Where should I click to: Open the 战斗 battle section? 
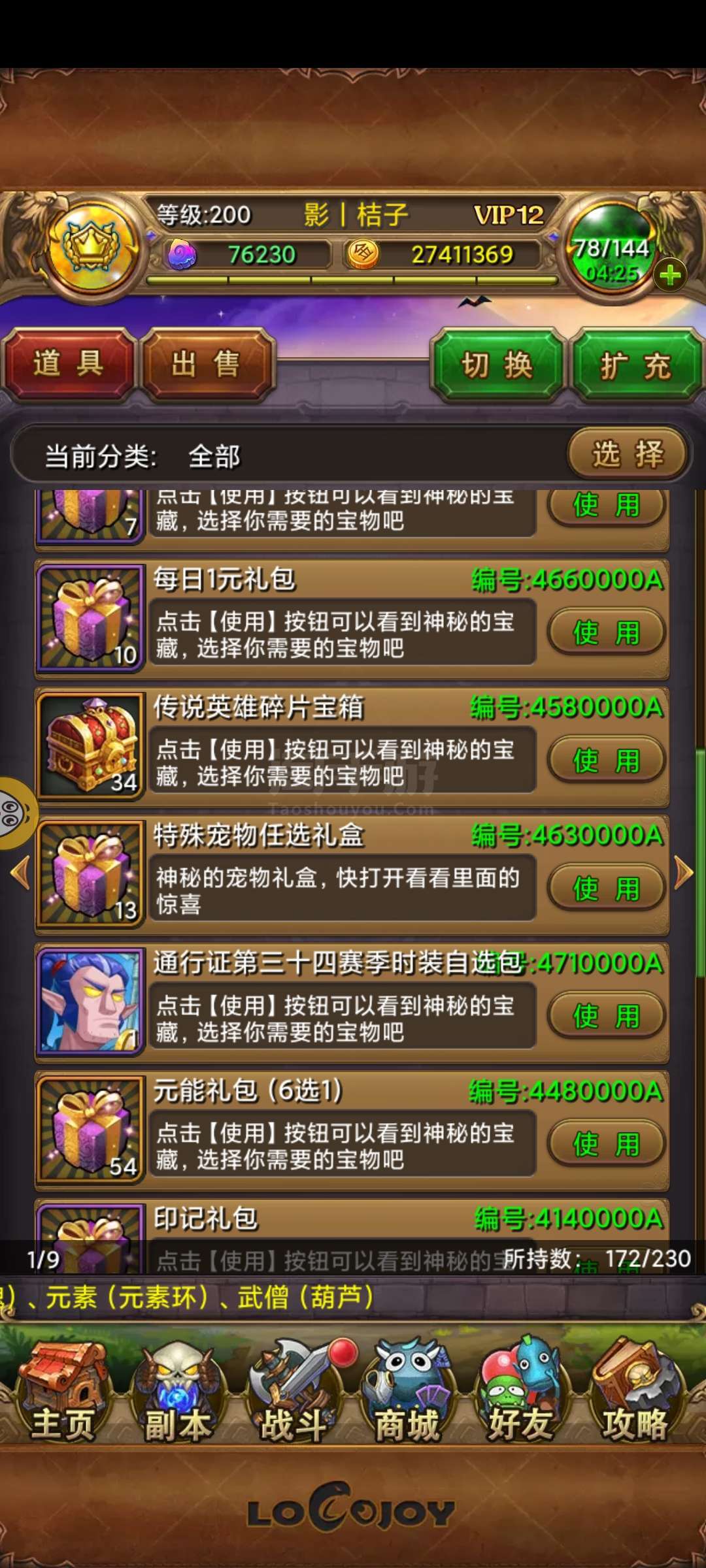[294, 1392]
